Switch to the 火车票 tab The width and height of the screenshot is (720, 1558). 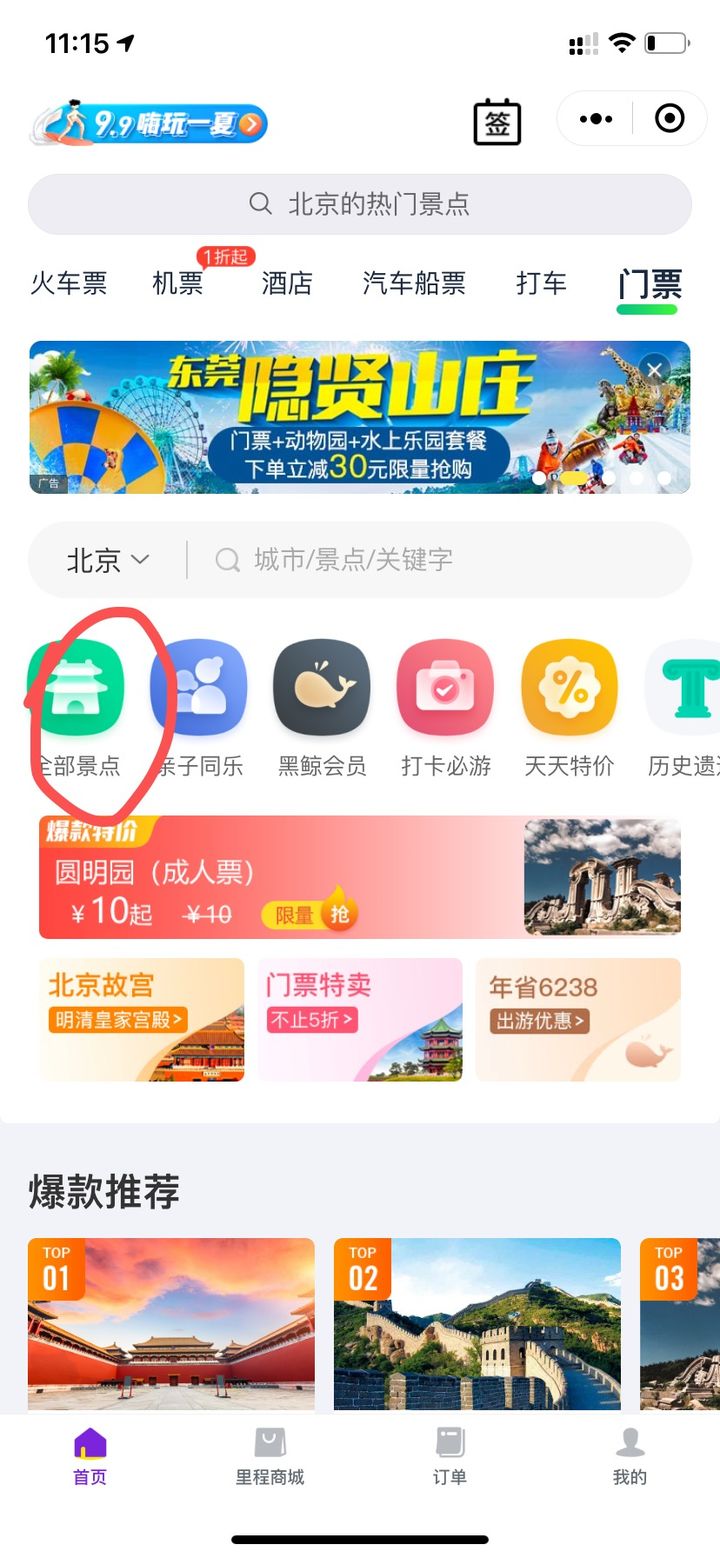68,284
